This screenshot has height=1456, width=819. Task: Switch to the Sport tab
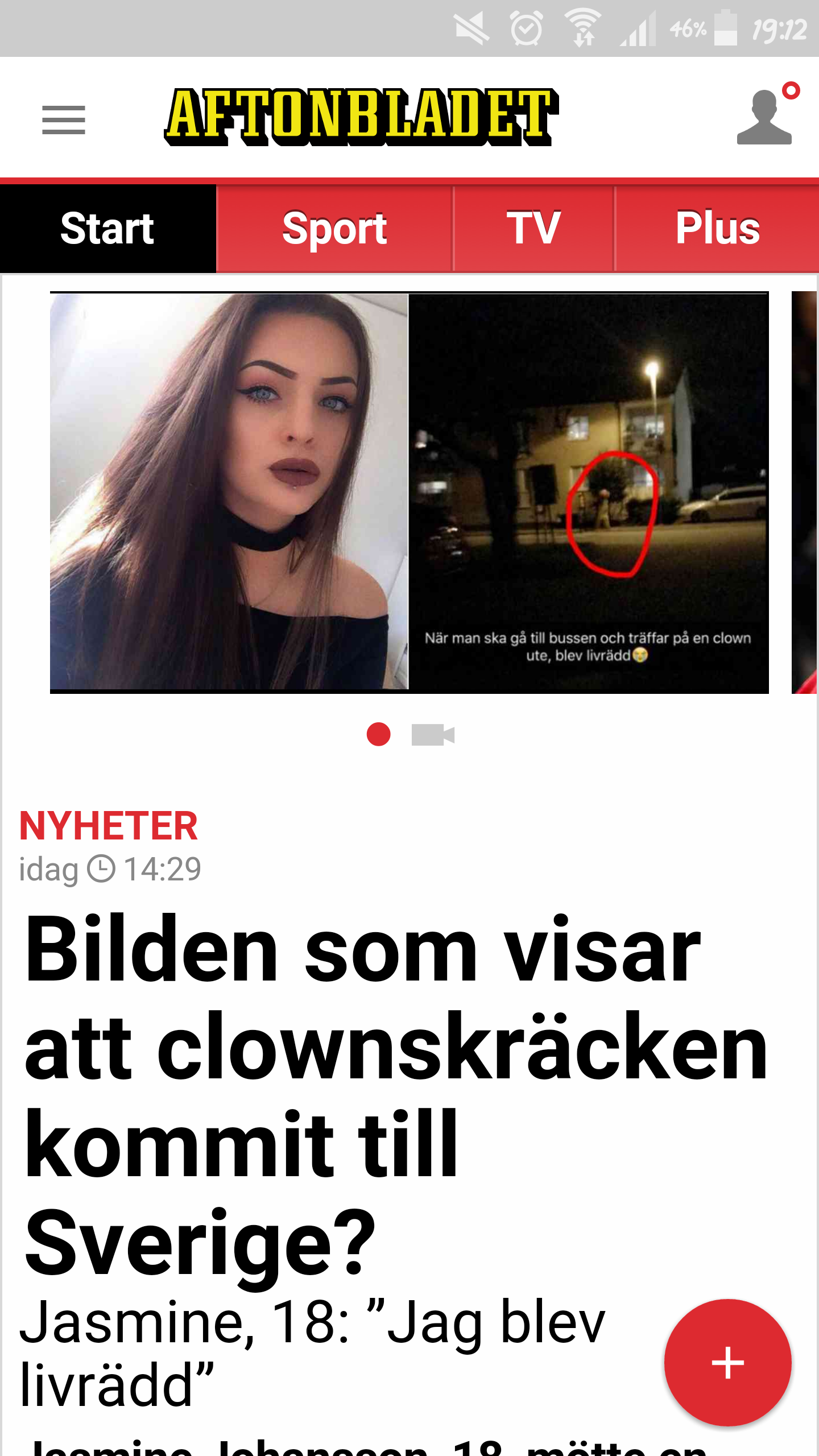point(334,229)
